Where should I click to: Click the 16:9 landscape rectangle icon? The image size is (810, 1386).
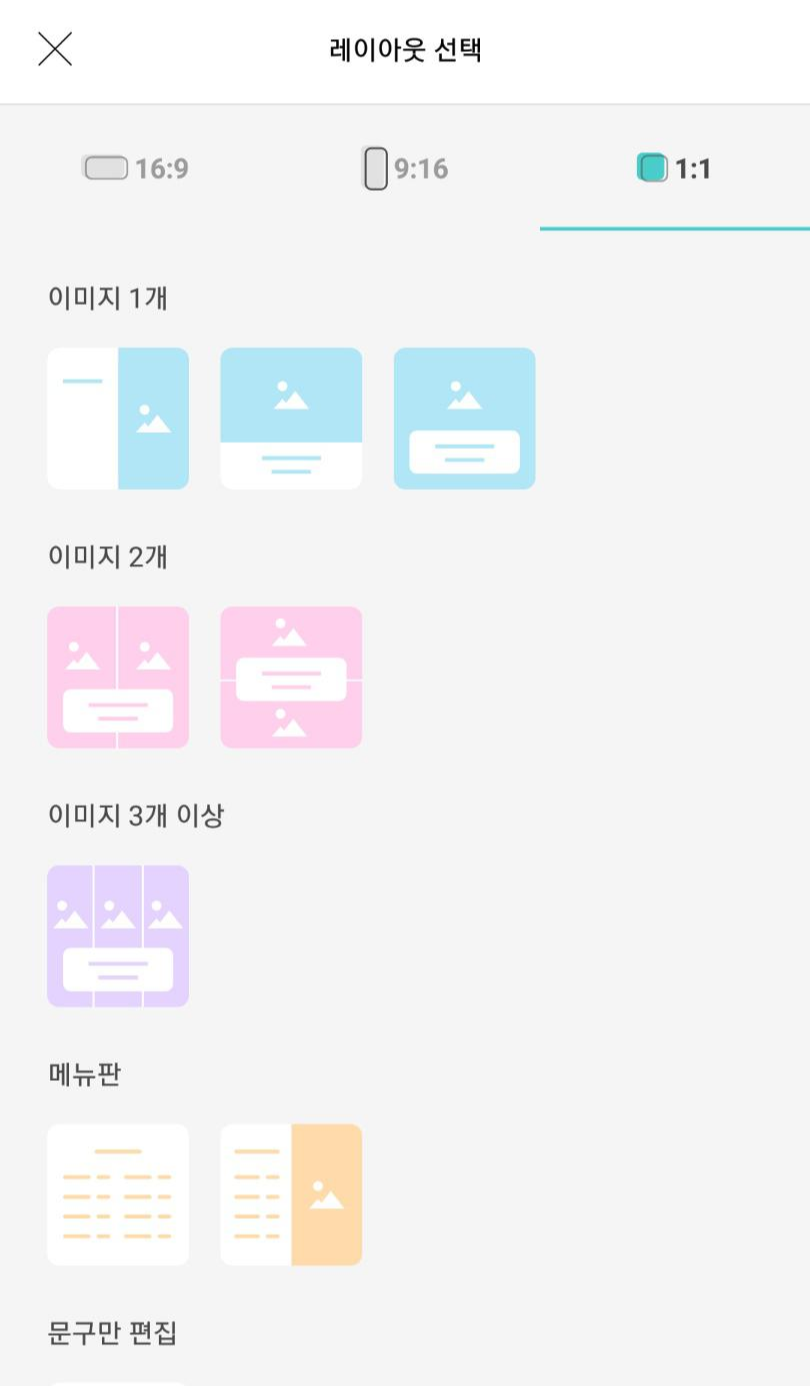106,169
